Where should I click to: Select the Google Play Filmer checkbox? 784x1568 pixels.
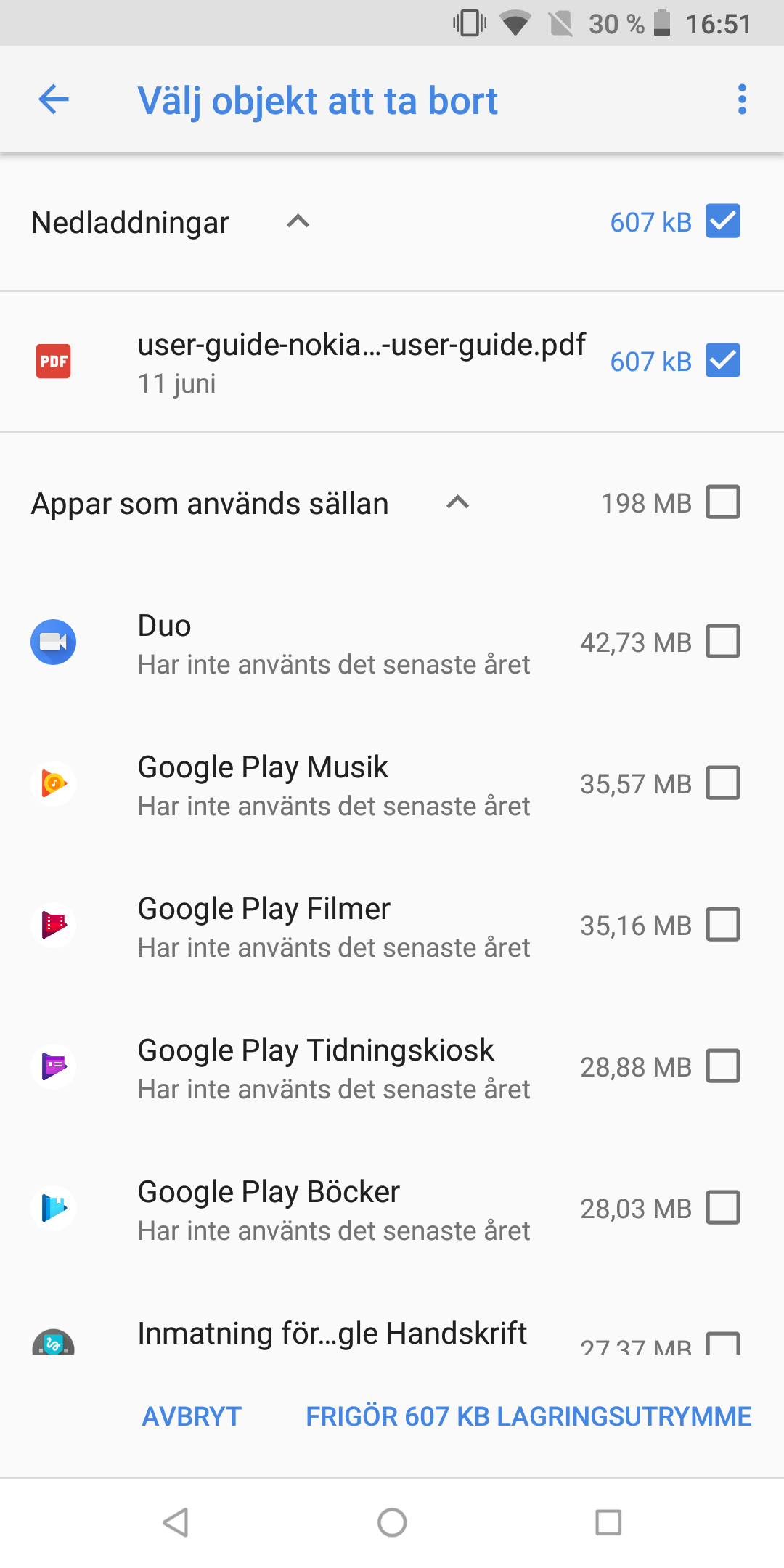coord(723,925)
